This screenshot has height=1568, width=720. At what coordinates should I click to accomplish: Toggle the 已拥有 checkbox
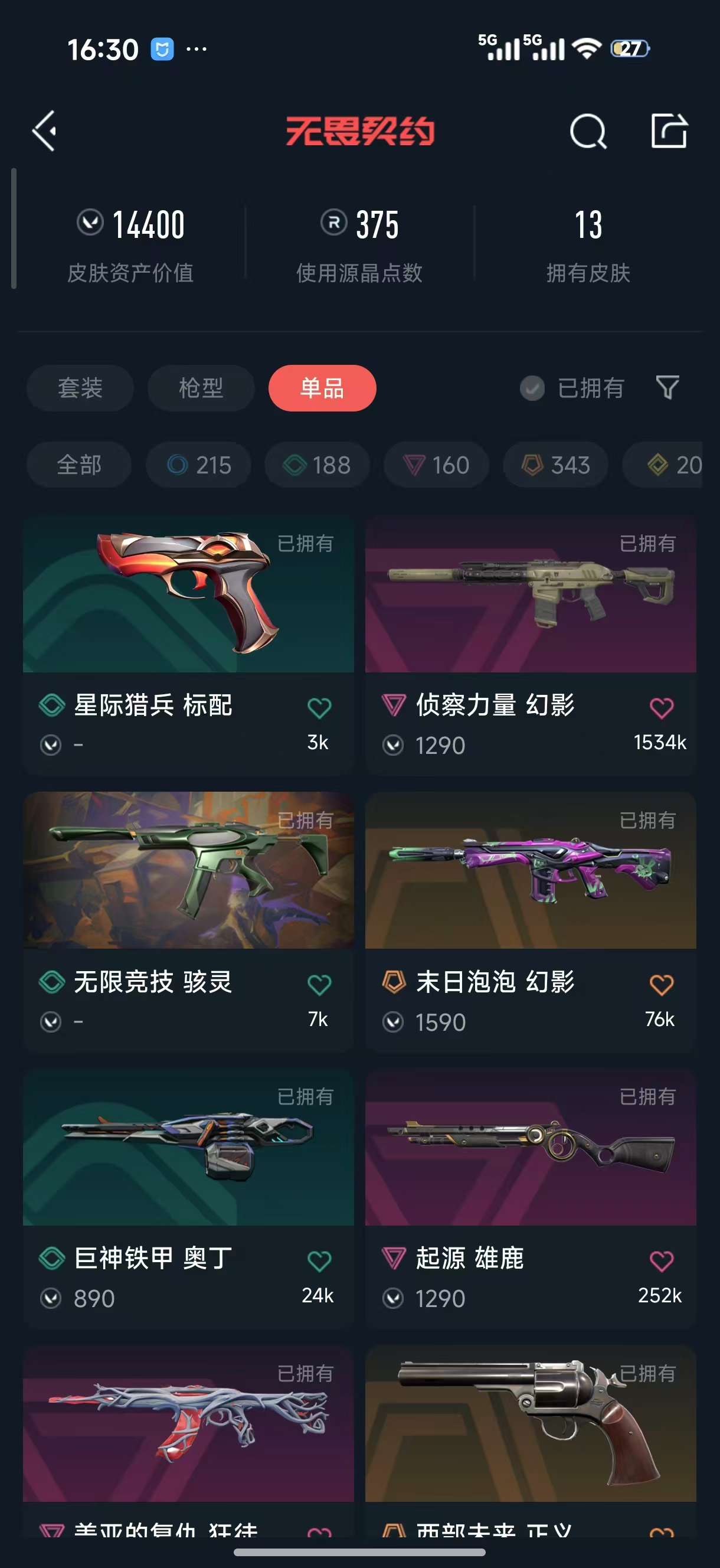(x=532, y=388)
